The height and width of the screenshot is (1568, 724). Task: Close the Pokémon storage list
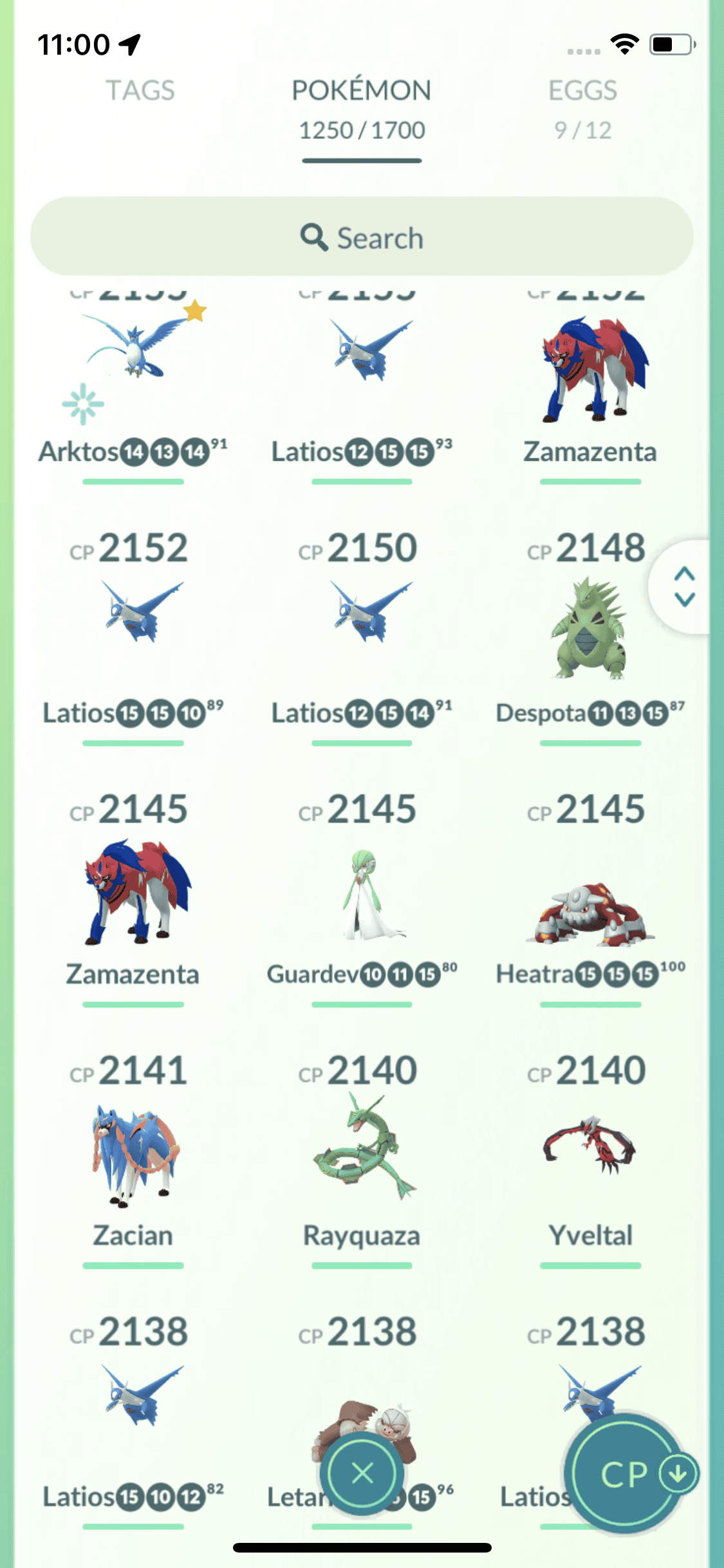362,1473
